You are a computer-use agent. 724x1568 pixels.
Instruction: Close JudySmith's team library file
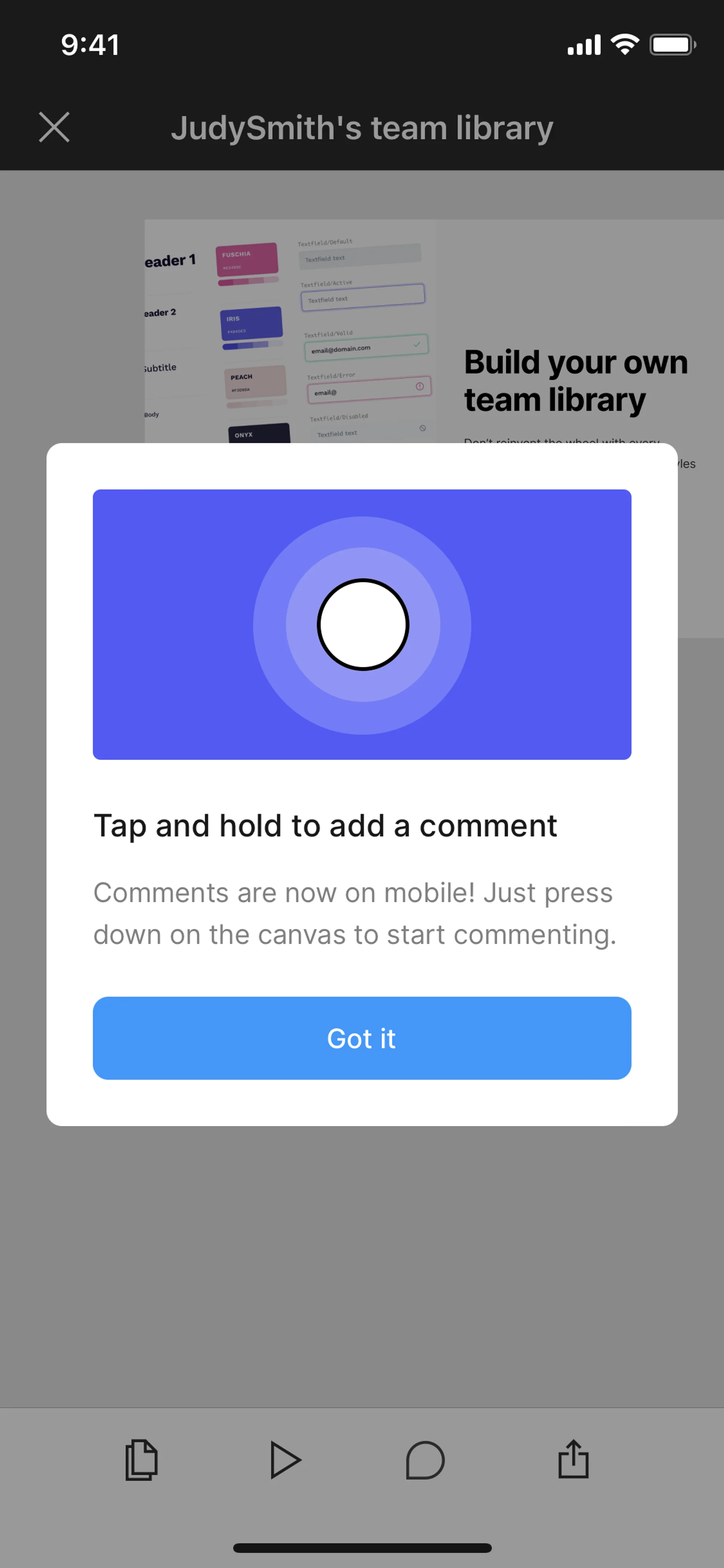coord(54,127)
